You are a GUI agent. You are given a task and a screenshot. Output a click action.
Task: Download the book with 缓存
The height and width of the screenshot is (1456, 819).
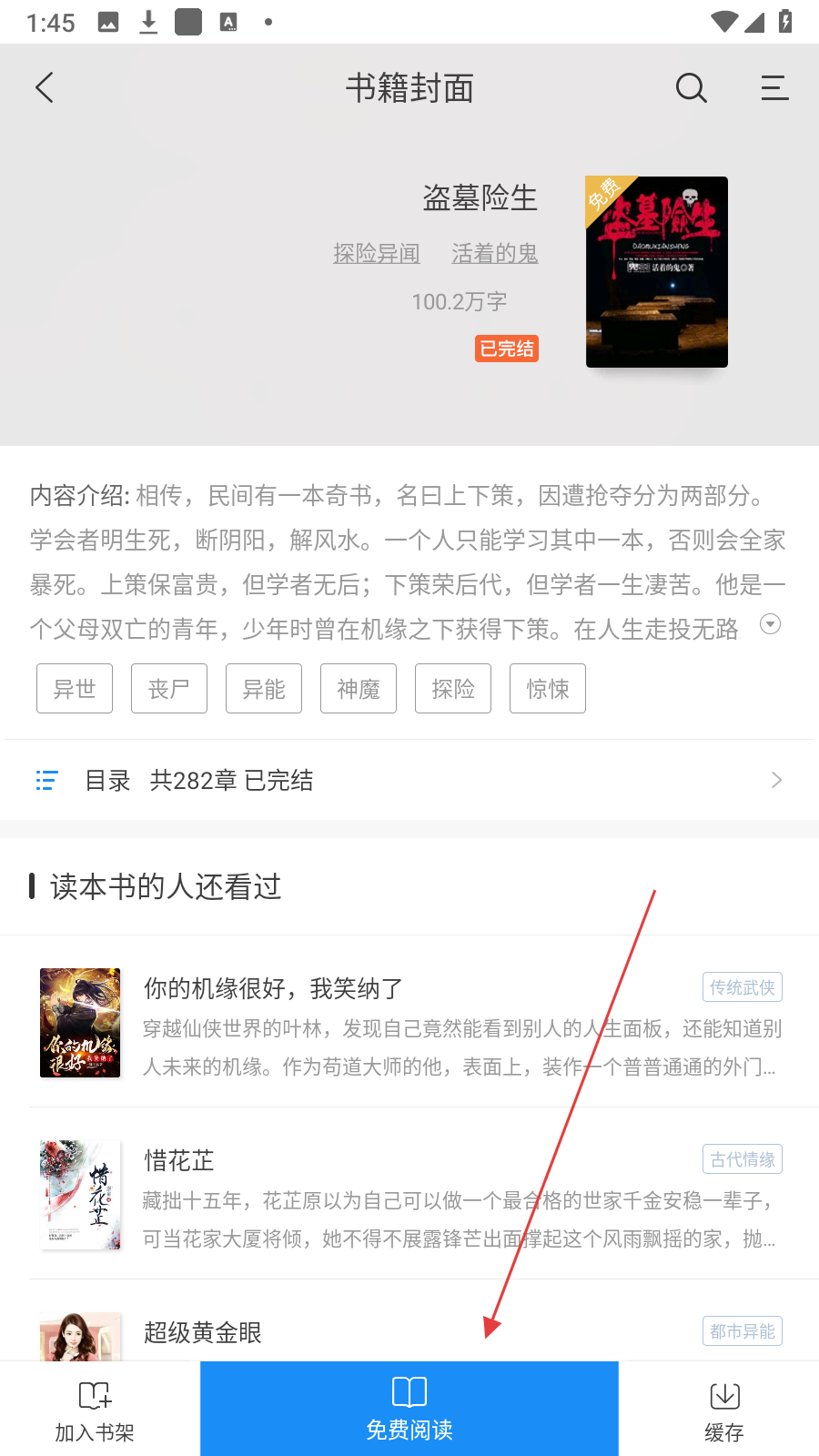pos(724,1410)
